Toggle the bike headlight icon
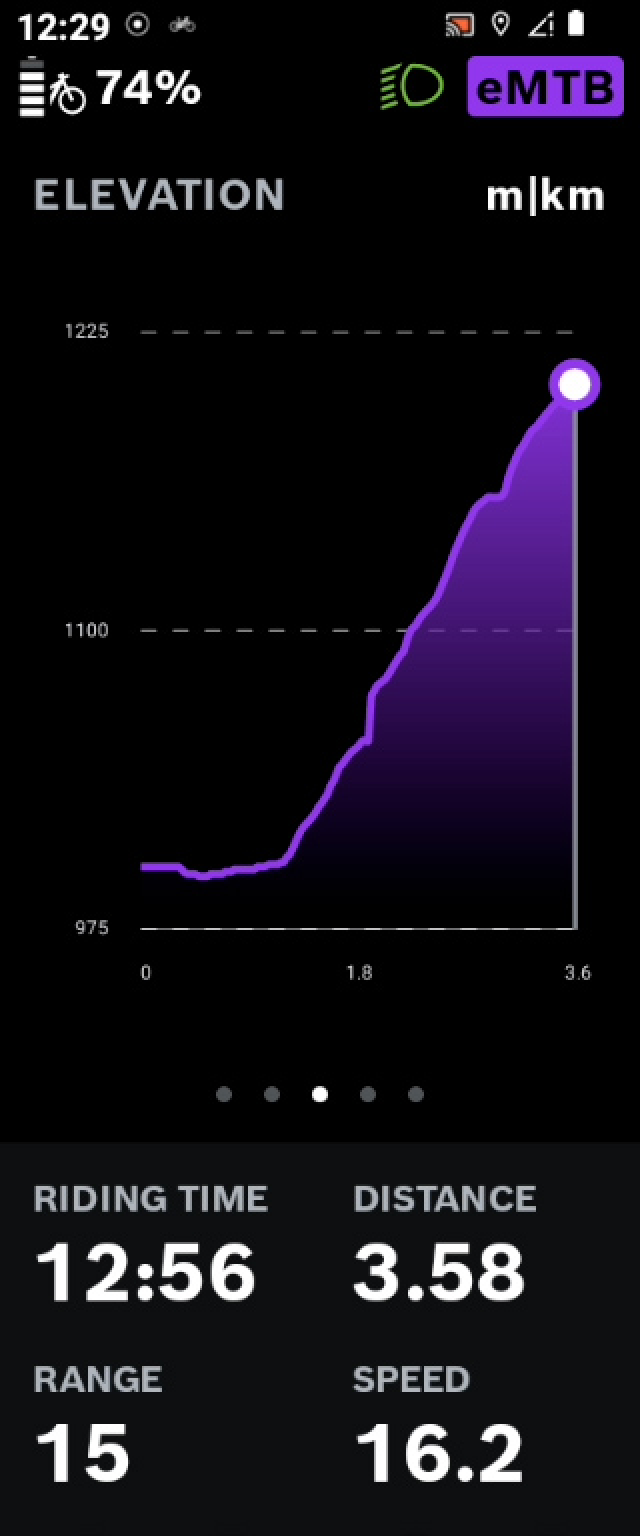The image size is (640, 1536). click(410, 87)
